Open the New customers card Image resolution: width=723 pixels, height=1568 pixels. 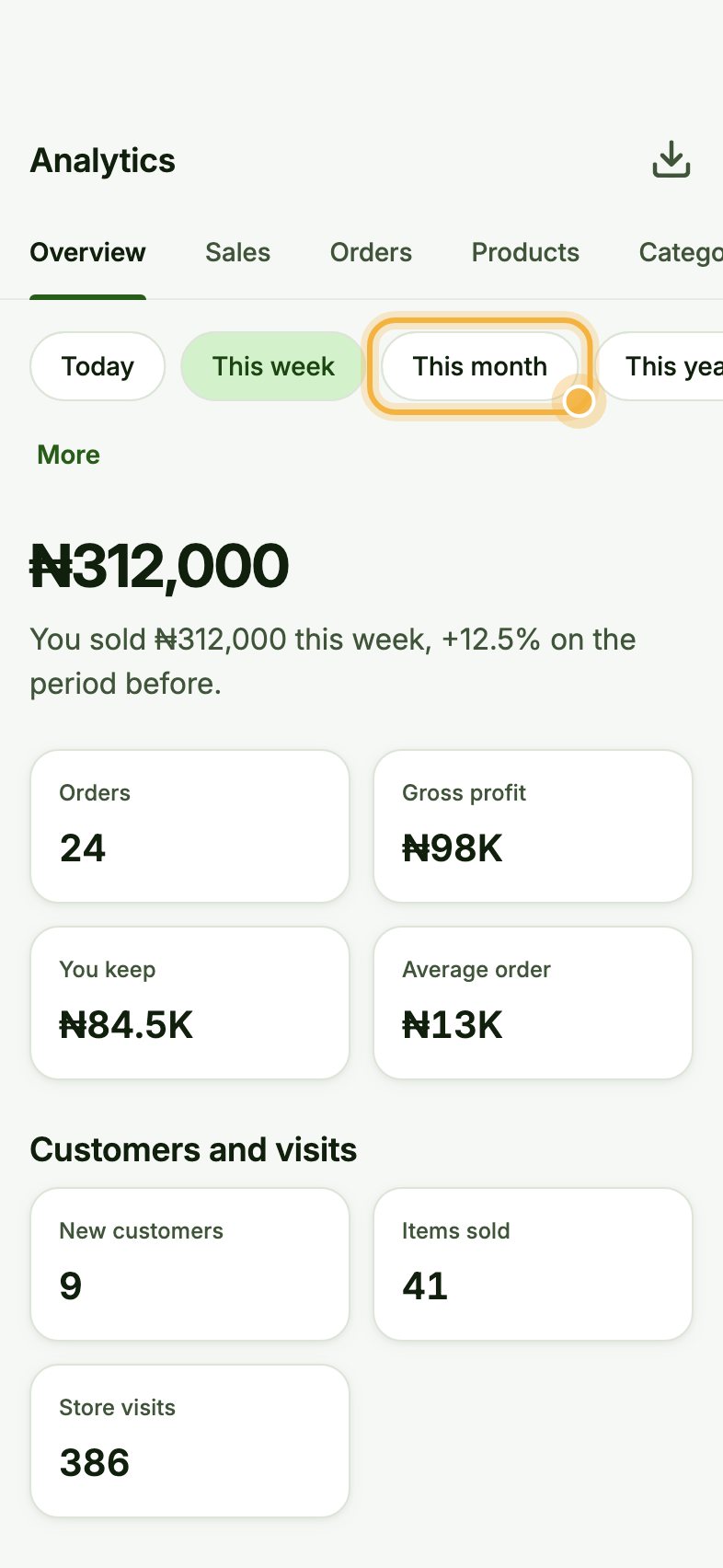pos(190,1264)
